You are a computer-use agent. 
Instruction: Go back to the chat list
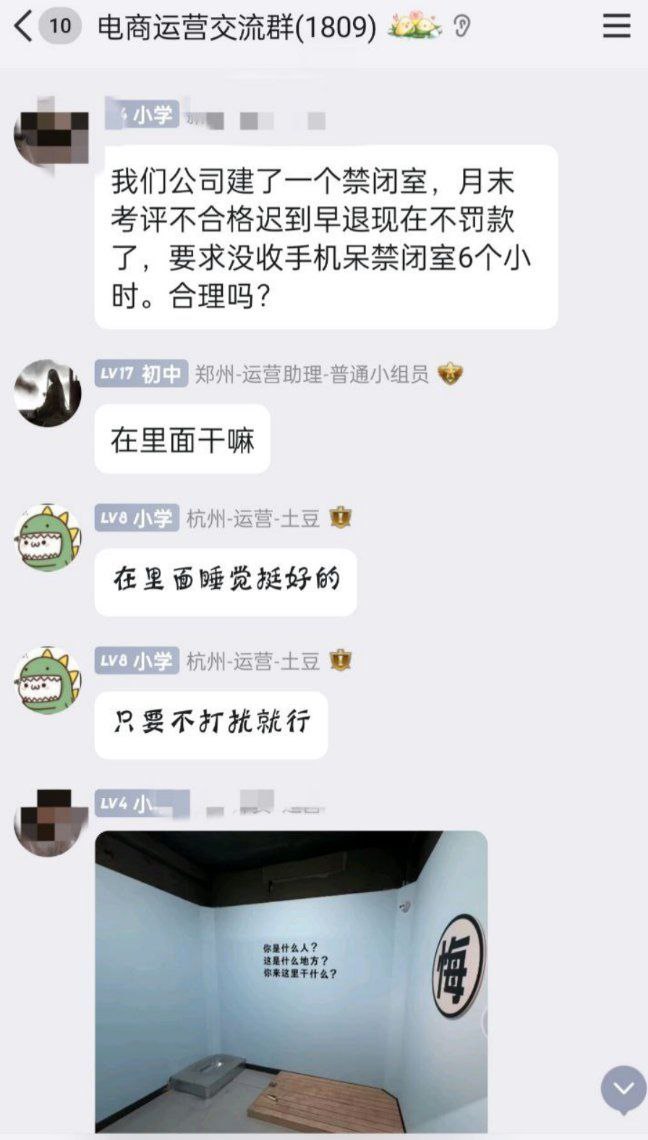[24, 27]
